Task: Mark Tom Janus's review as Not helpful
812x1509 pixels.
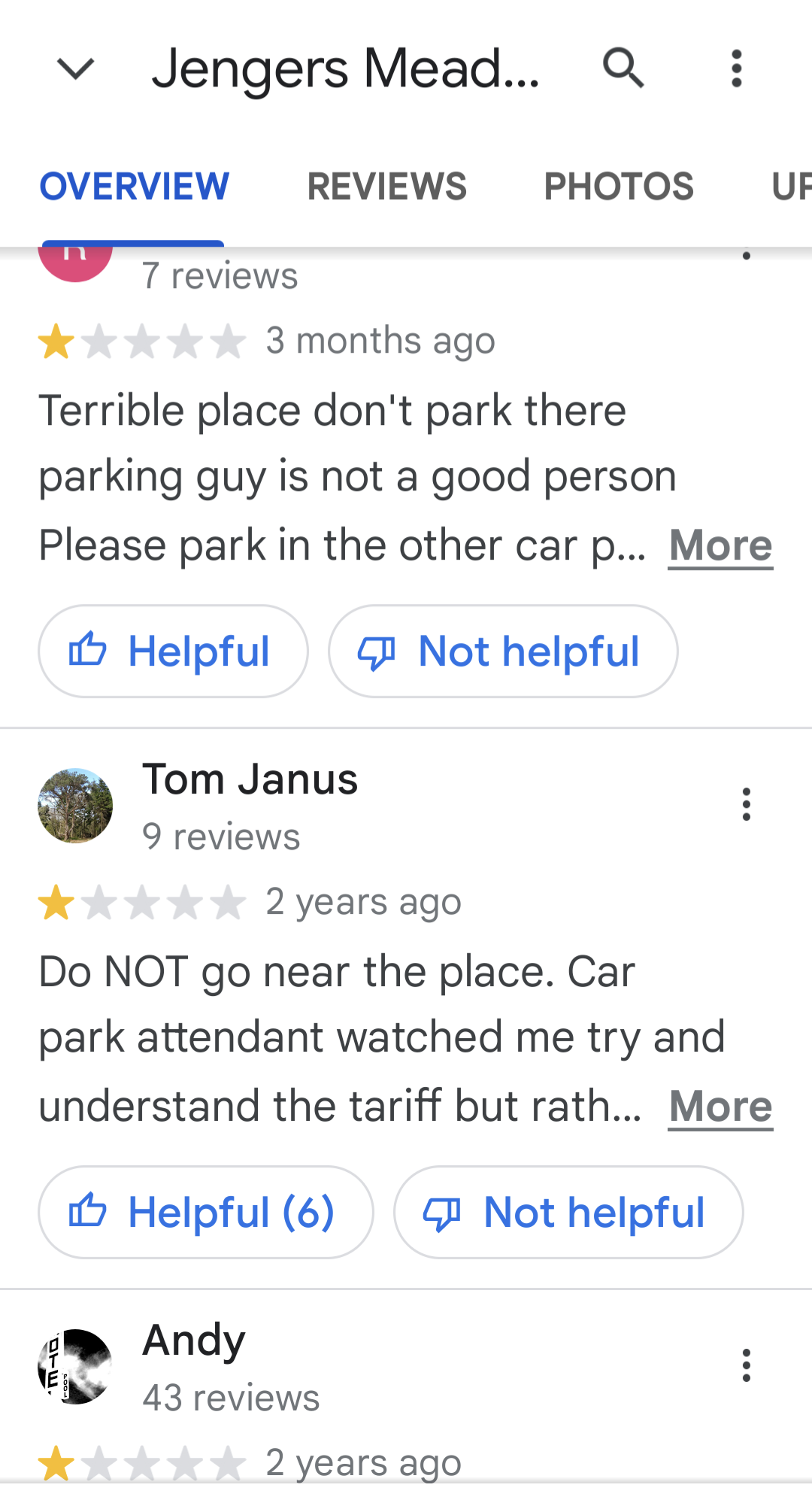Action: click(568, 1213)
